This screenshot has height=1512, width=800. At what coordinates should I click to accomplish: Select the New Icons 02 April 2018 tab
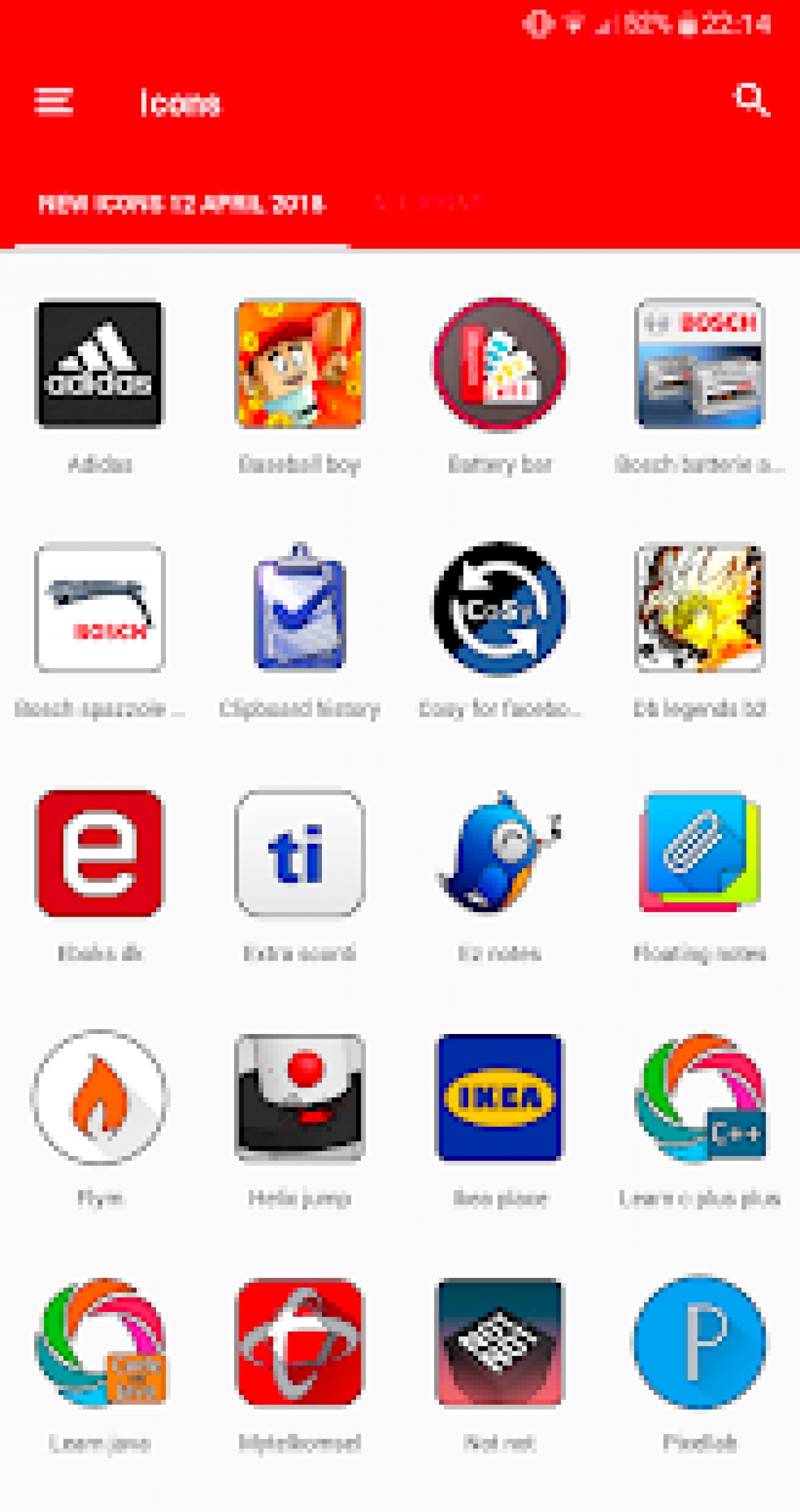tap(181, 204)
